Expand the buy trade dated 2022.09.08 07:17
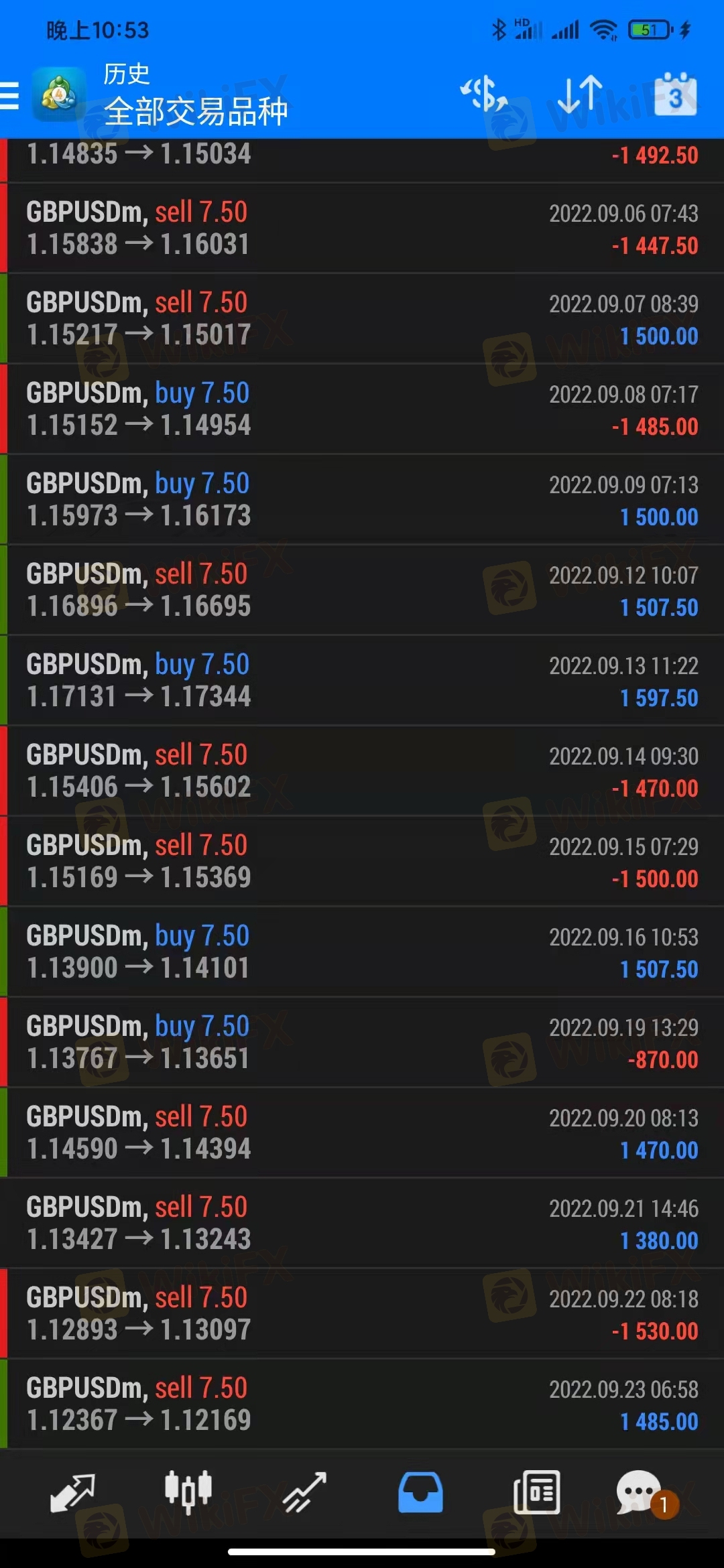 362,409
